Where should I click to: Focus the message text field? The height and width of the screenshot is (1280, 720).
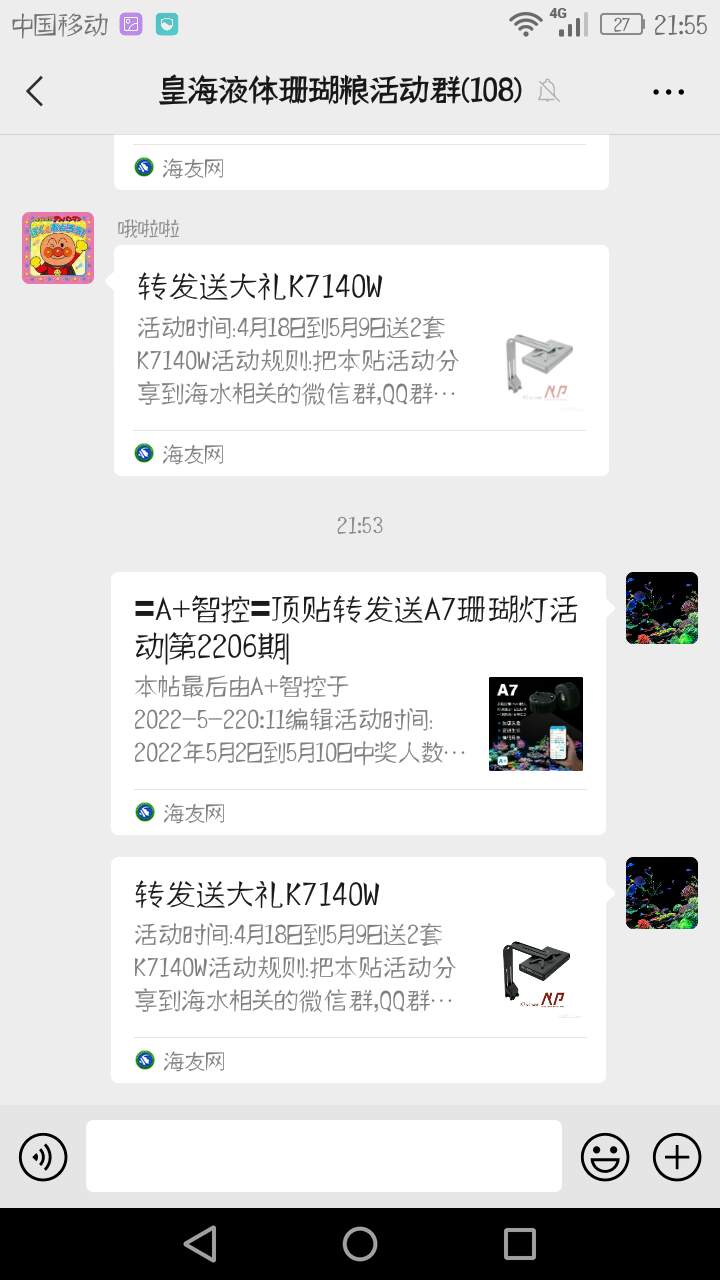point(323,1156)
